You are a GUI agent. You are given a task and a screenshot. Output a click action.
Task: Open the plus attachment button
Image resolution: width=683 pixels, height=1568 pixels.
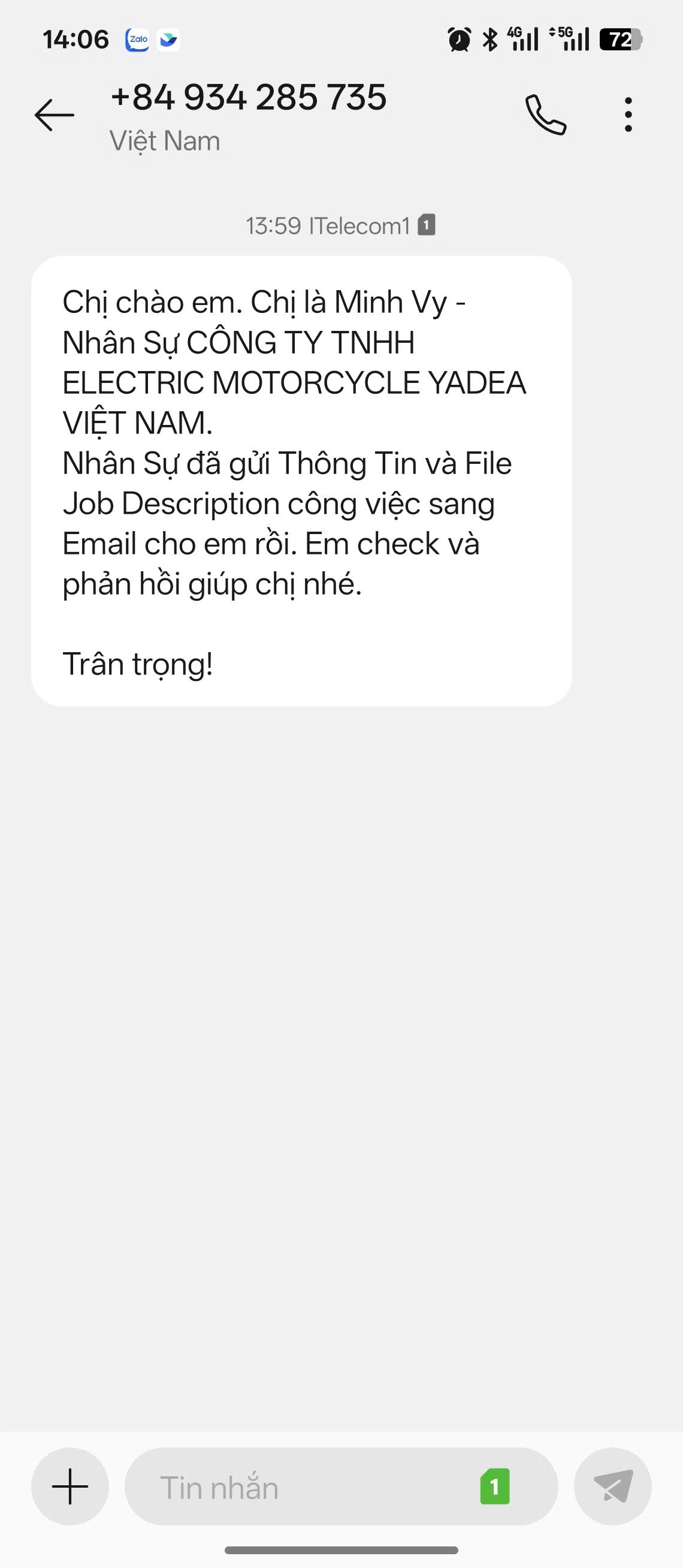pyautogui.click(x=70, y=1486)
